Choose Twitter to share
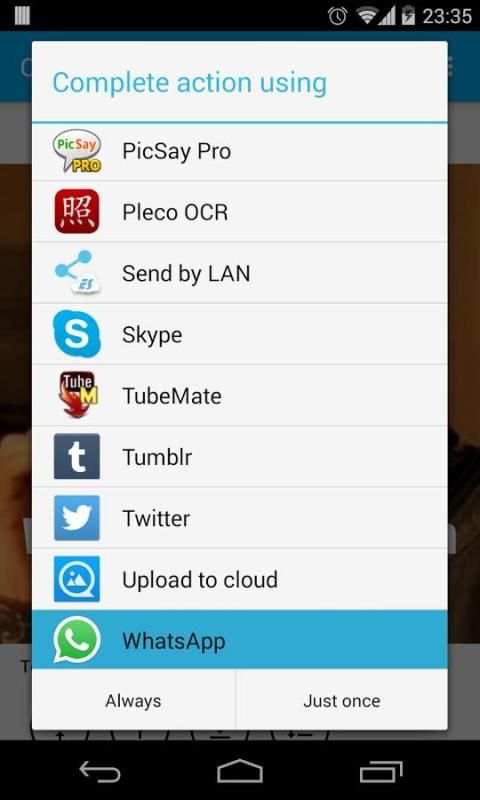Screen dimensions: 480x800 click(240, 518)
